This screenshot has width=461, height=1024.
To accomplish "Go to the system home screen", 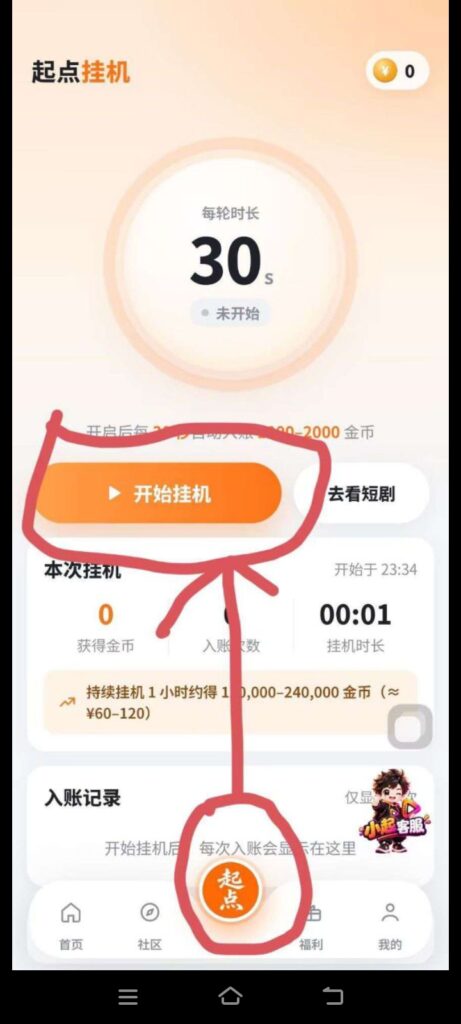I will [230, 995].
